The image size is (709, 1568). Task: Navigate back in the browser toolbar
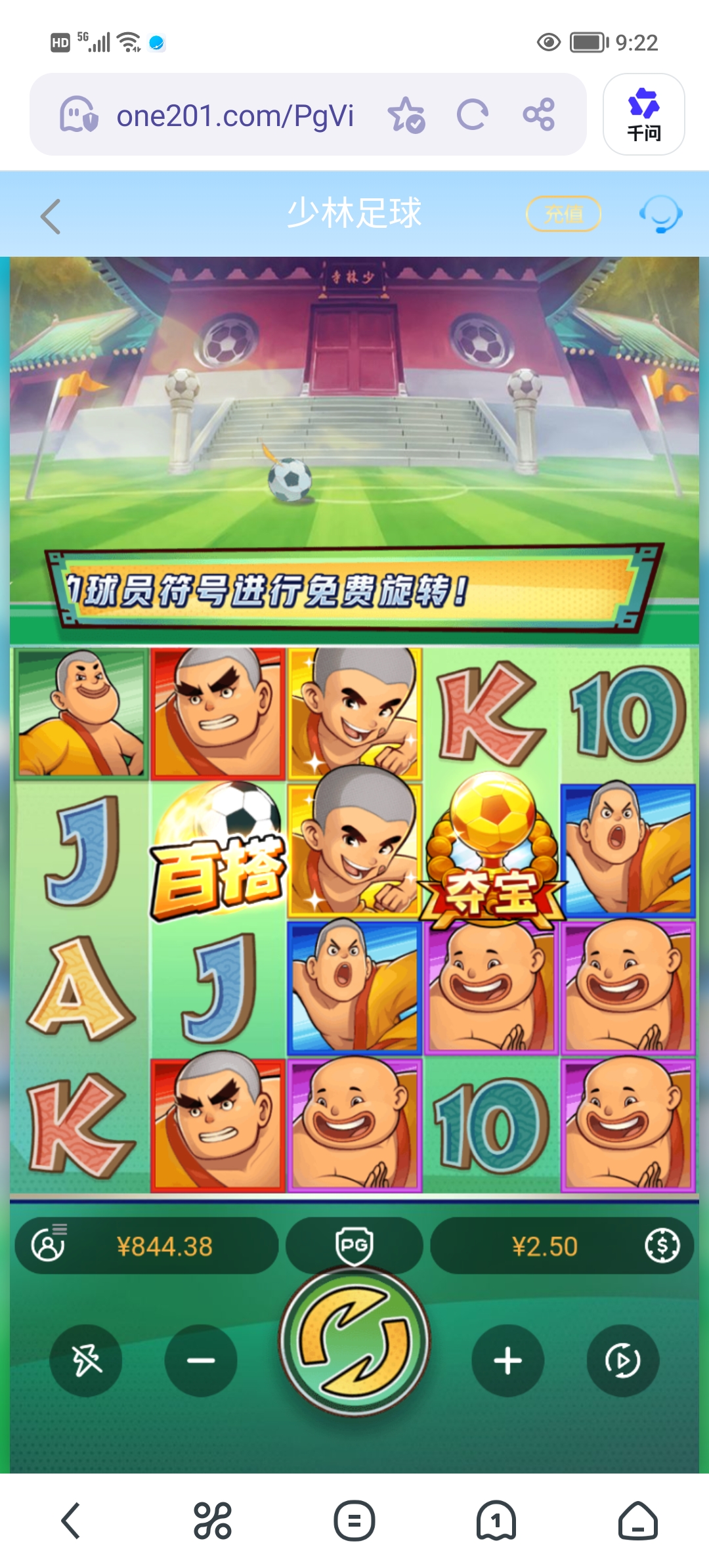(71, 1520)
